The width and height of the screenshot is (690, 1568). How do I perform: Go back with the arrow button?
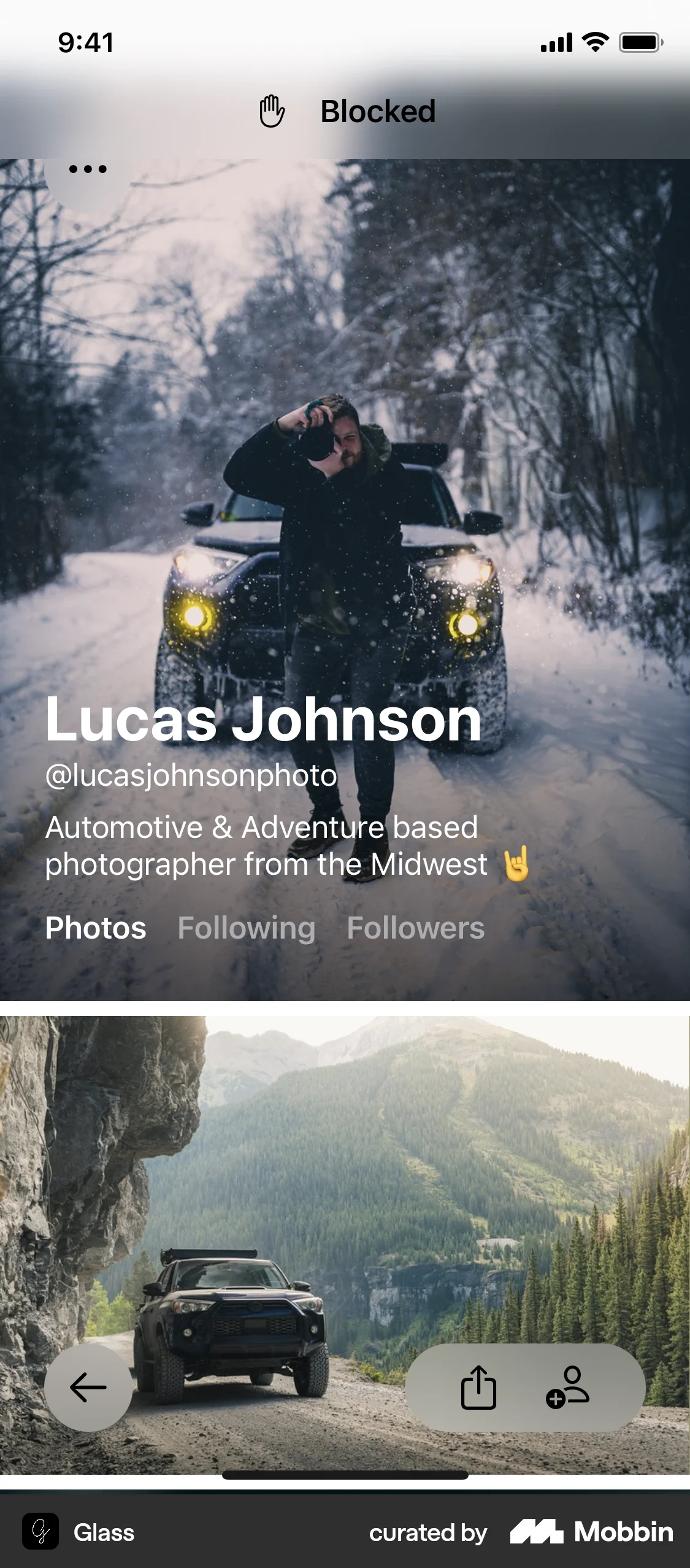(88, 1387)
